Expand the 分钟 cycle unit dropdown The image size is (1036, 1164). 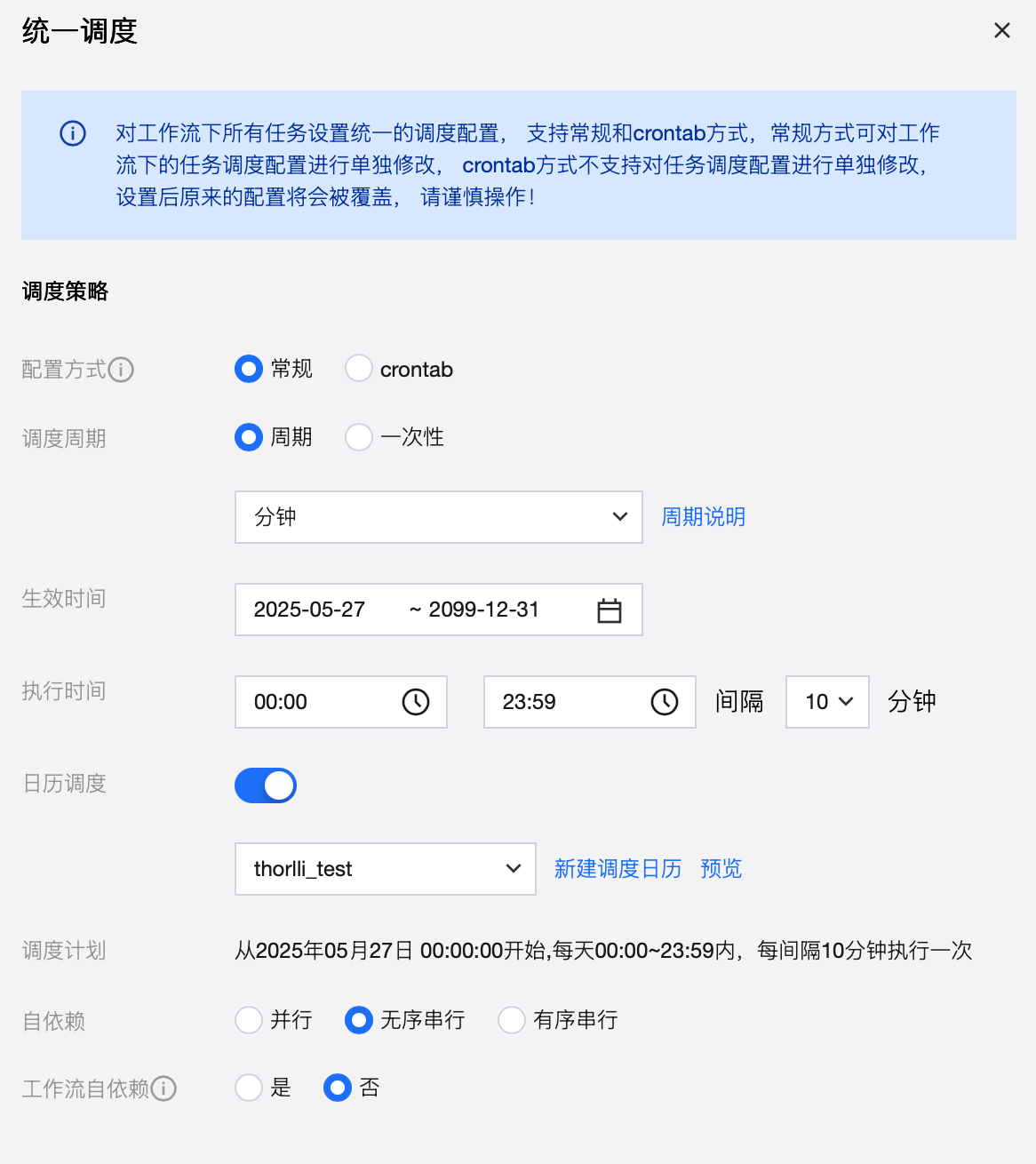click(x=438, y=517)
